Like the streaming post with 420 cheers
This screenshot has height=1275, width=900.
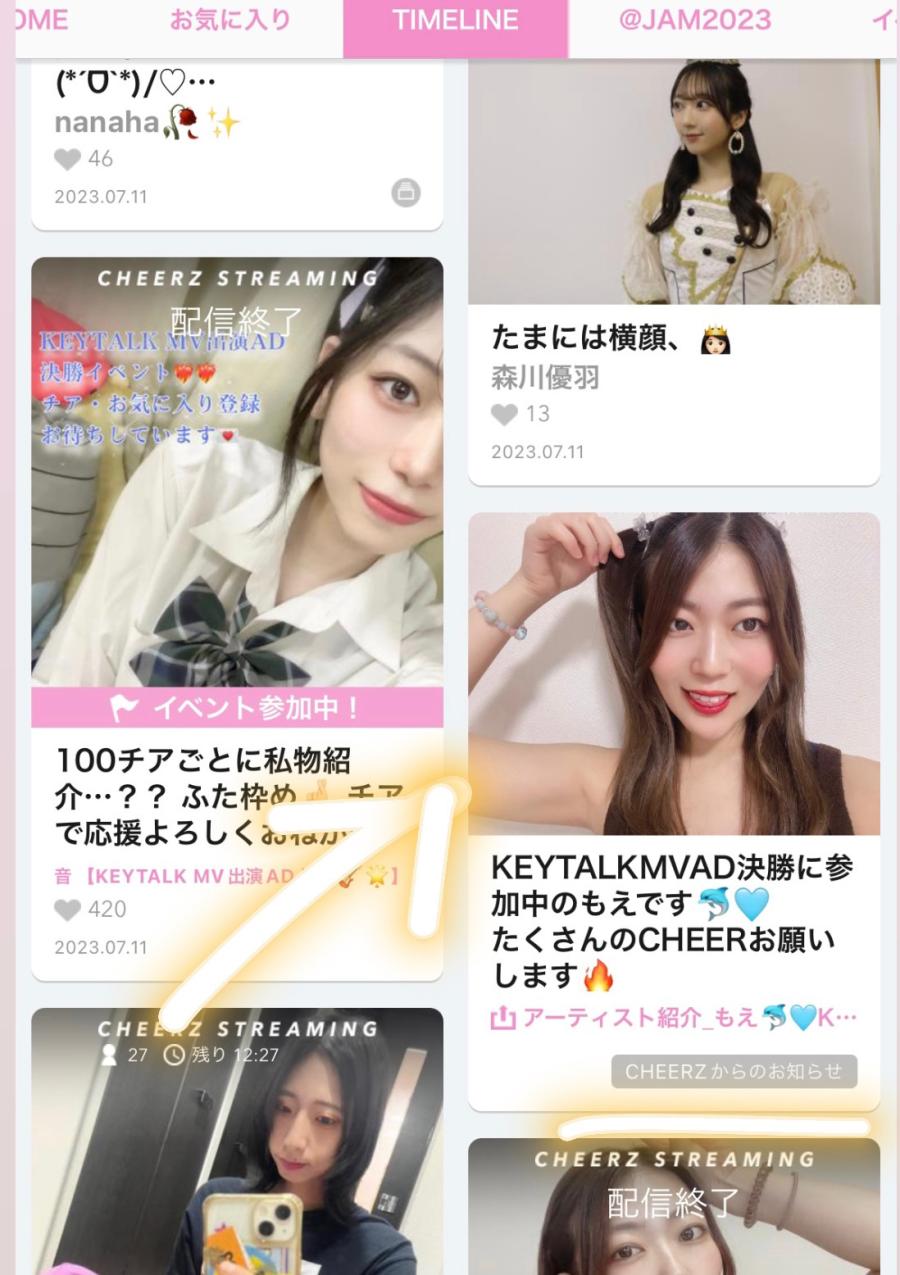click(x=68, y=909)
